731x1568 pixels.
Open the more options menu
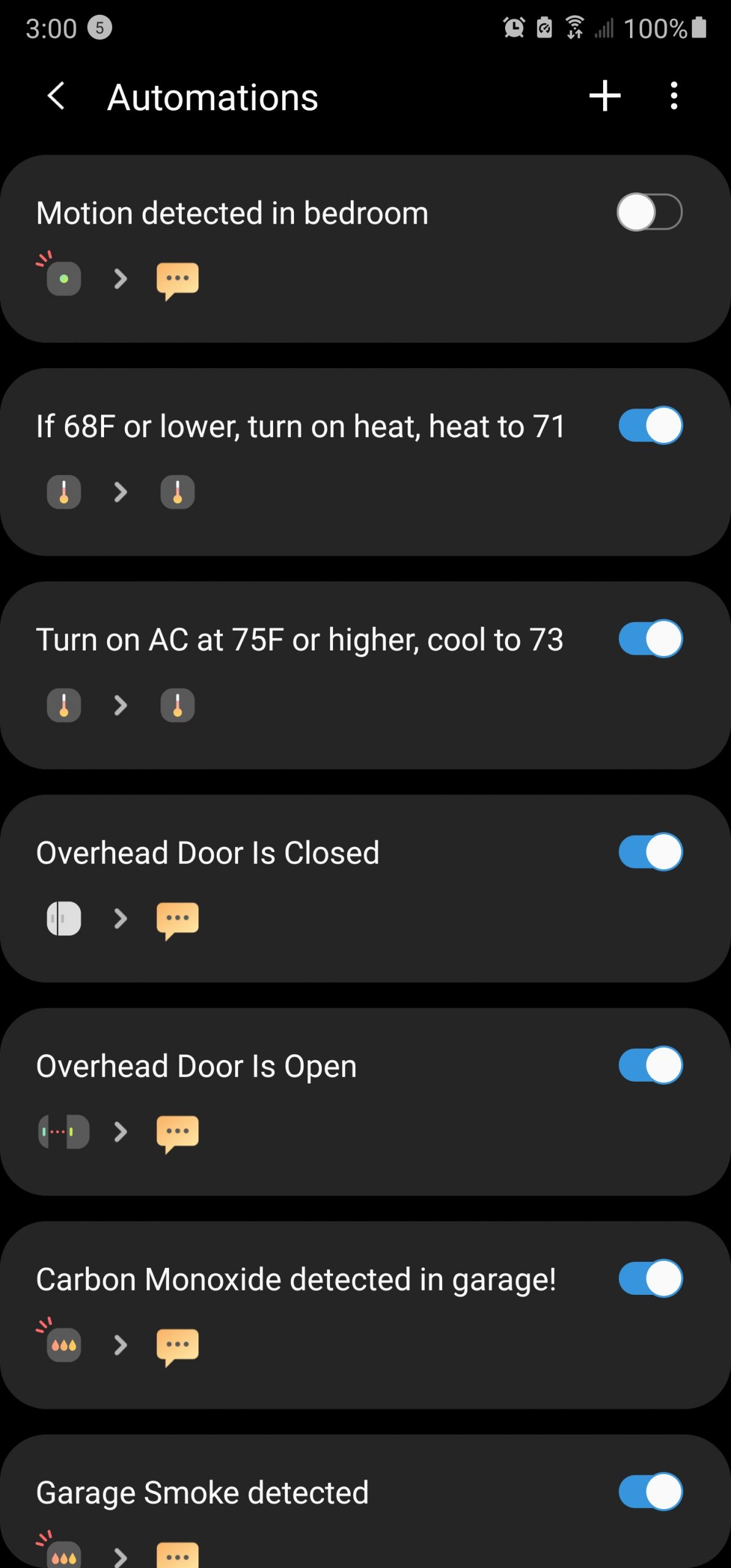pyautogui.click(x=673, y=96)
